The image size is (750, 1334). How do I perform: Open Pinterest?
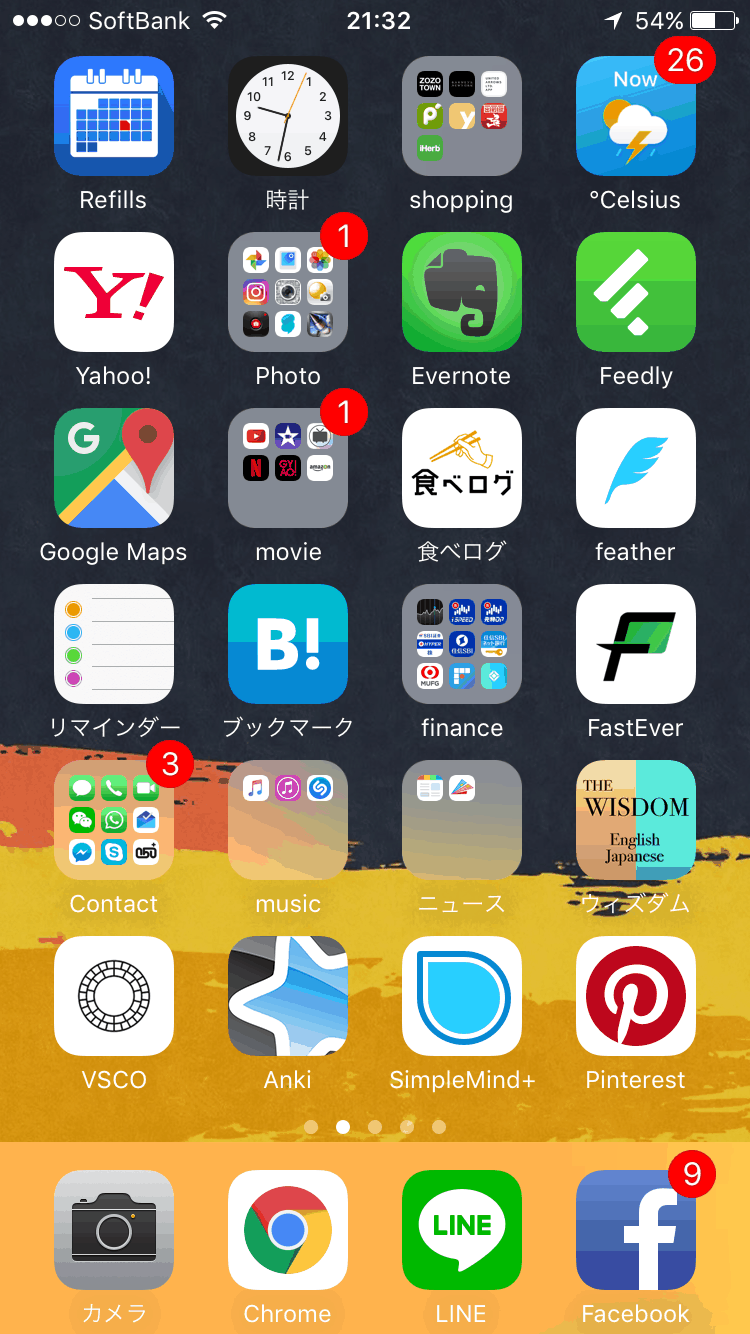pos(636,996)
